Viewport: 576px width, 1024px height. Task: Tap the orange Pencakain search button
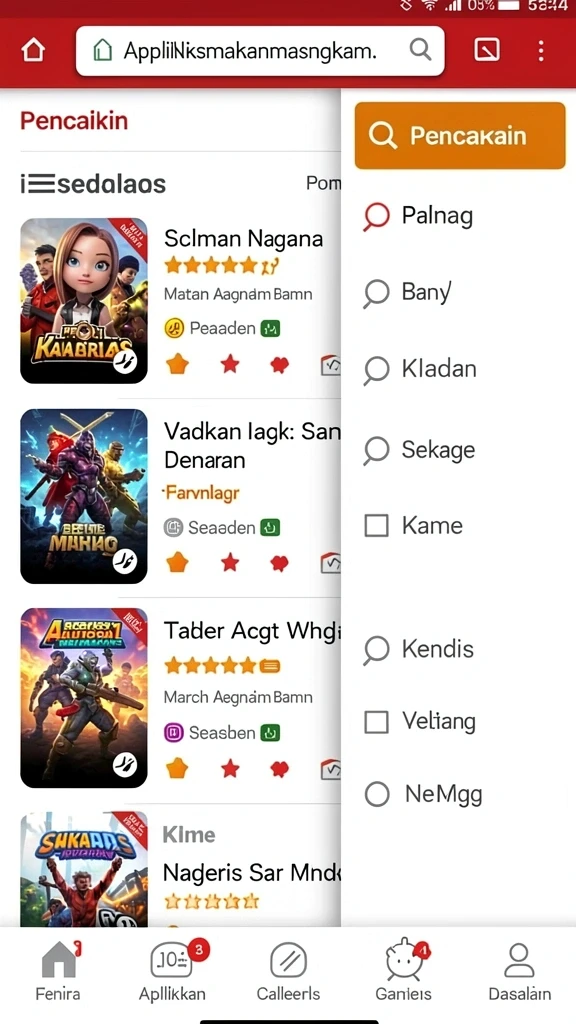tap(460, 136)
